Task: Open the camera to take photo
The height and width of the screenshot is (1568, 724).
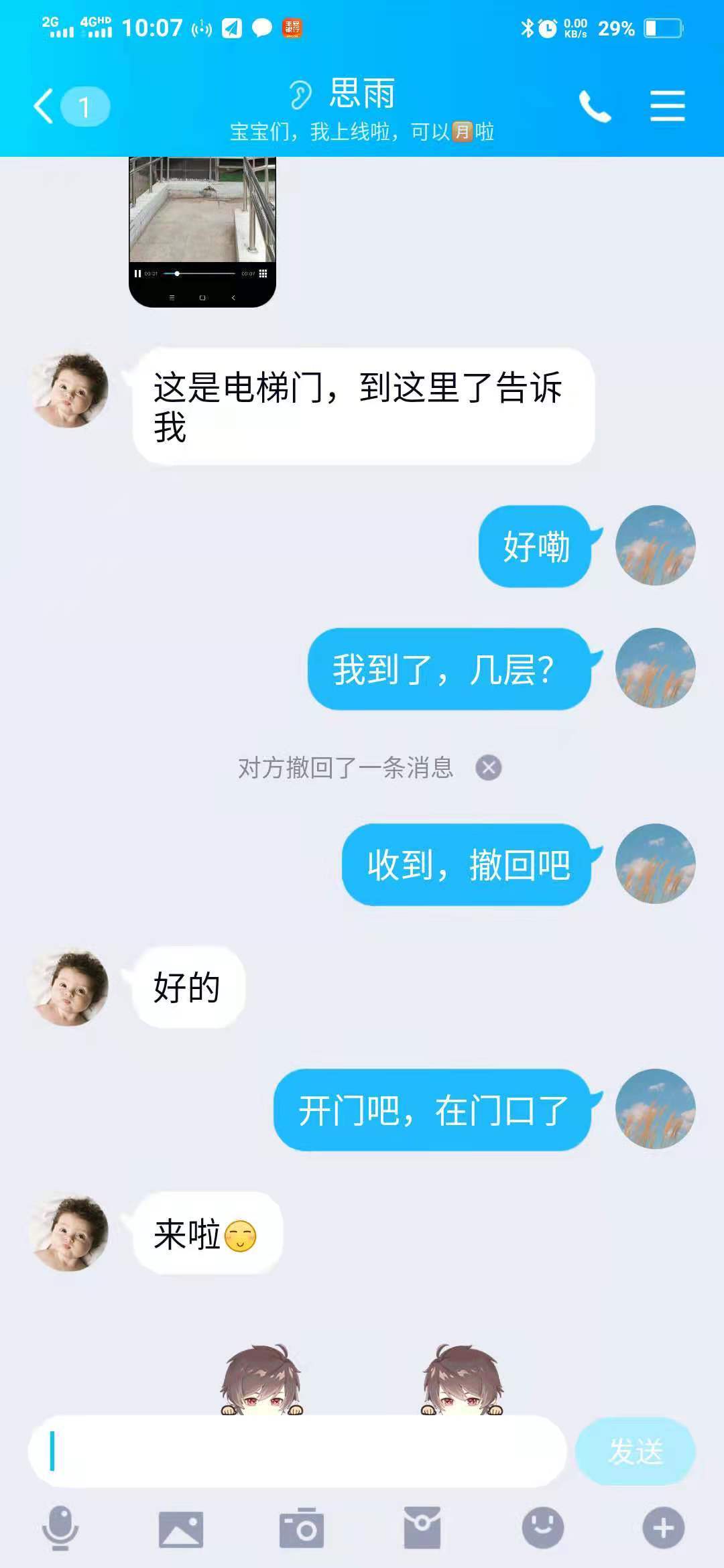Action: point(301,1528)
